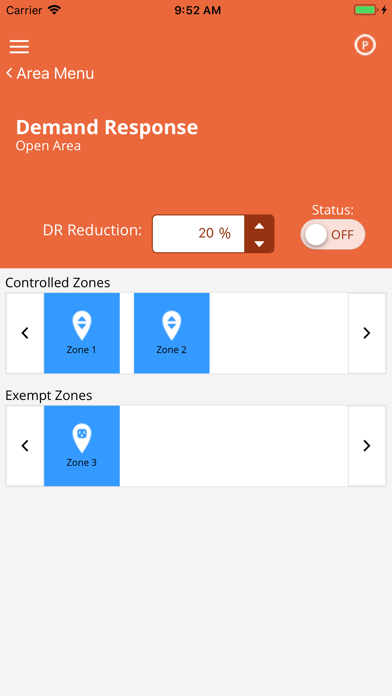Show previous Controlled Zones with left arrow
Viewport: 392px width, 696px height.
(x=25, y=333)
